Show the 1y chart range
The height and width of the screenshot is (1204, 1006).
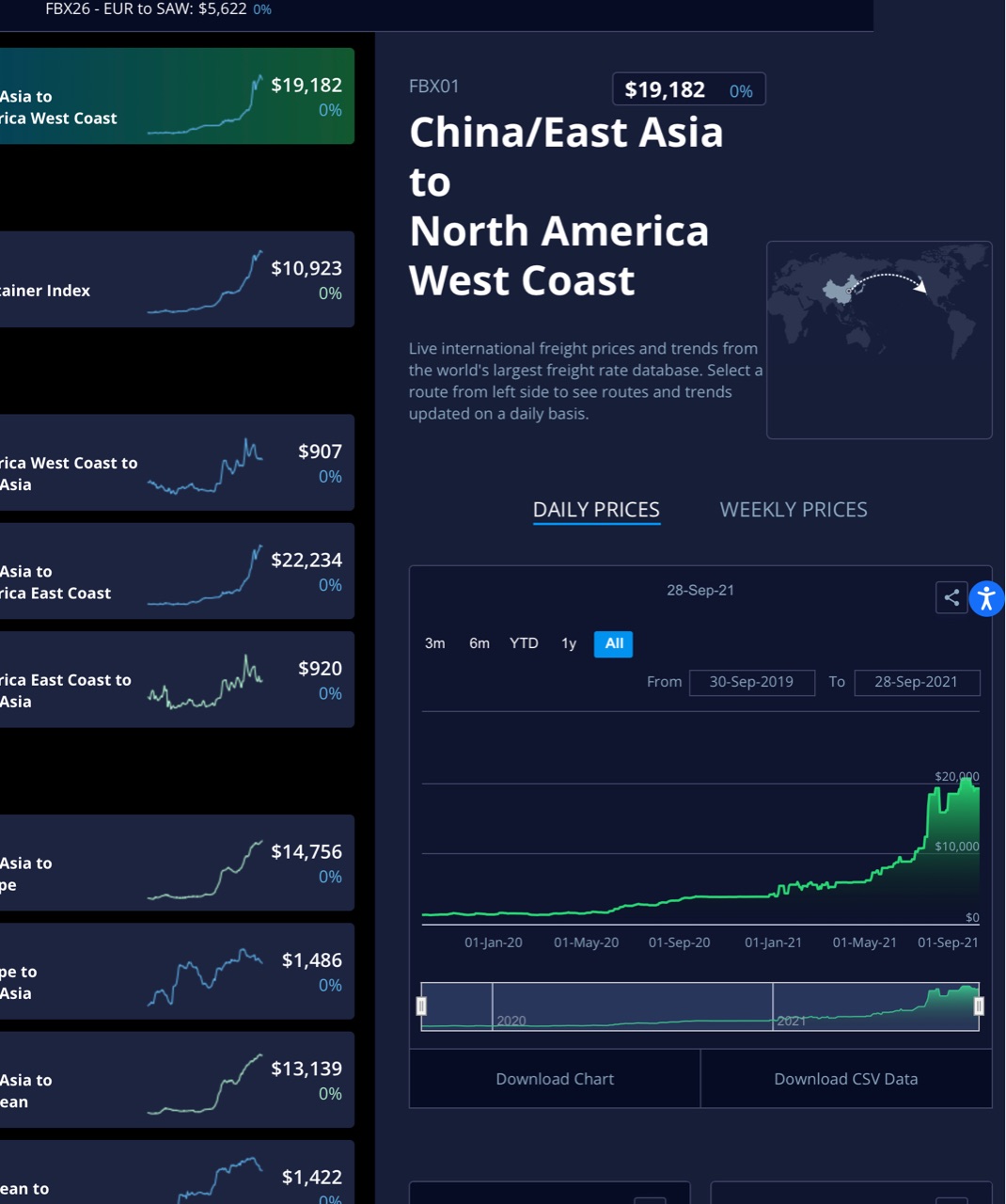pyautogui.click(x=569, y=643)
